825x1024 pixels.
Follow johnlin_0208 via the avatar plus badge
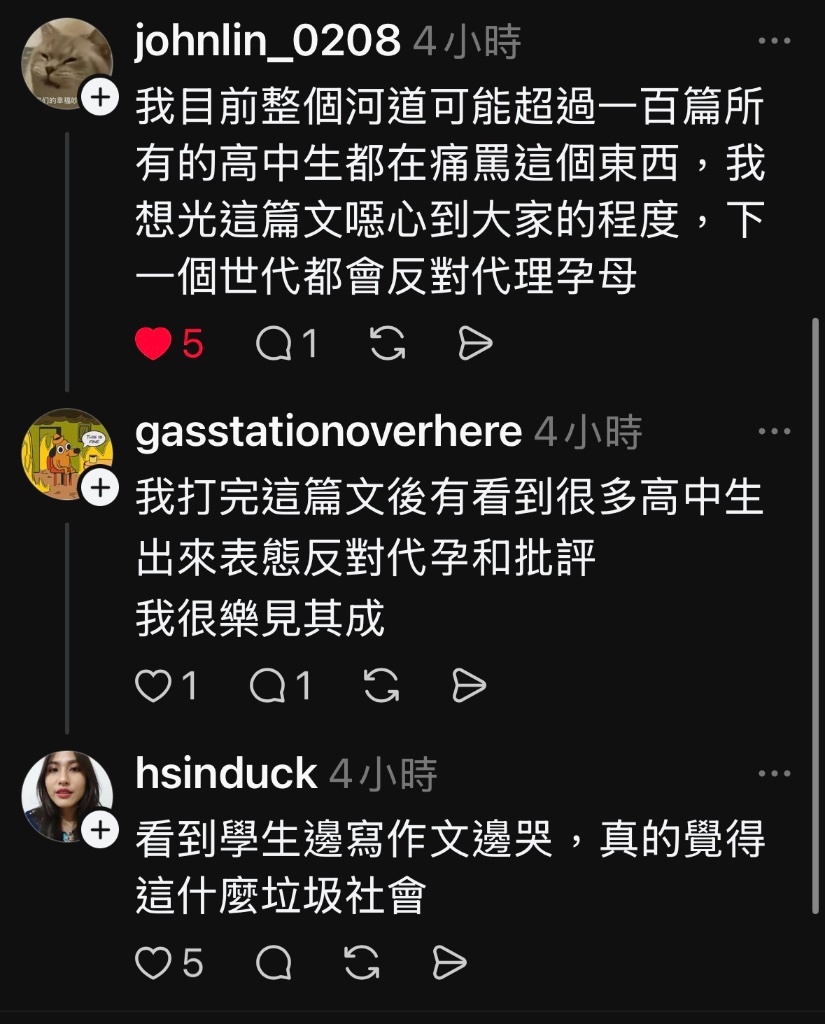tap(100, 97)
